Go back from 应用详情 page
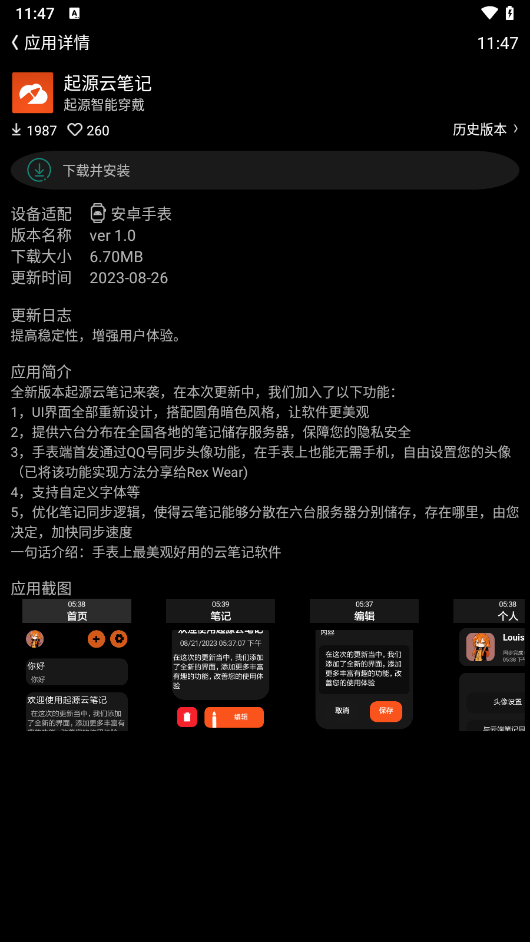Screen dimensions: 530x942 pos(15,43)
